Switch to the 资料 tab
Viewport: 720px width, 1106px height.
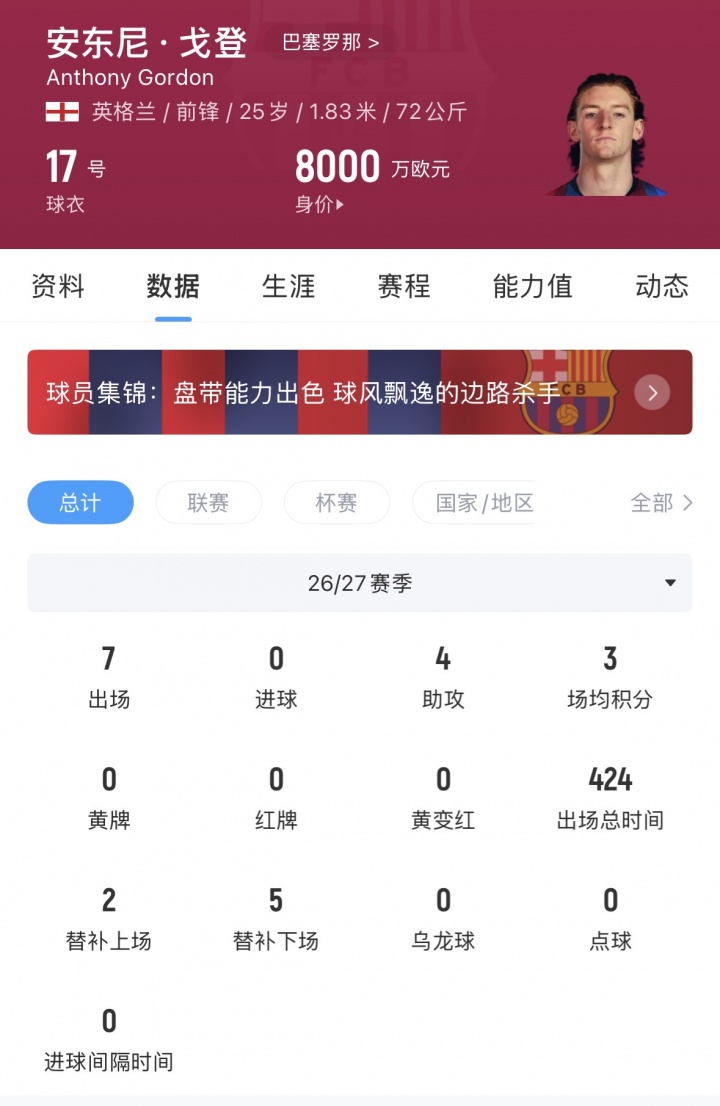(58, 286)
